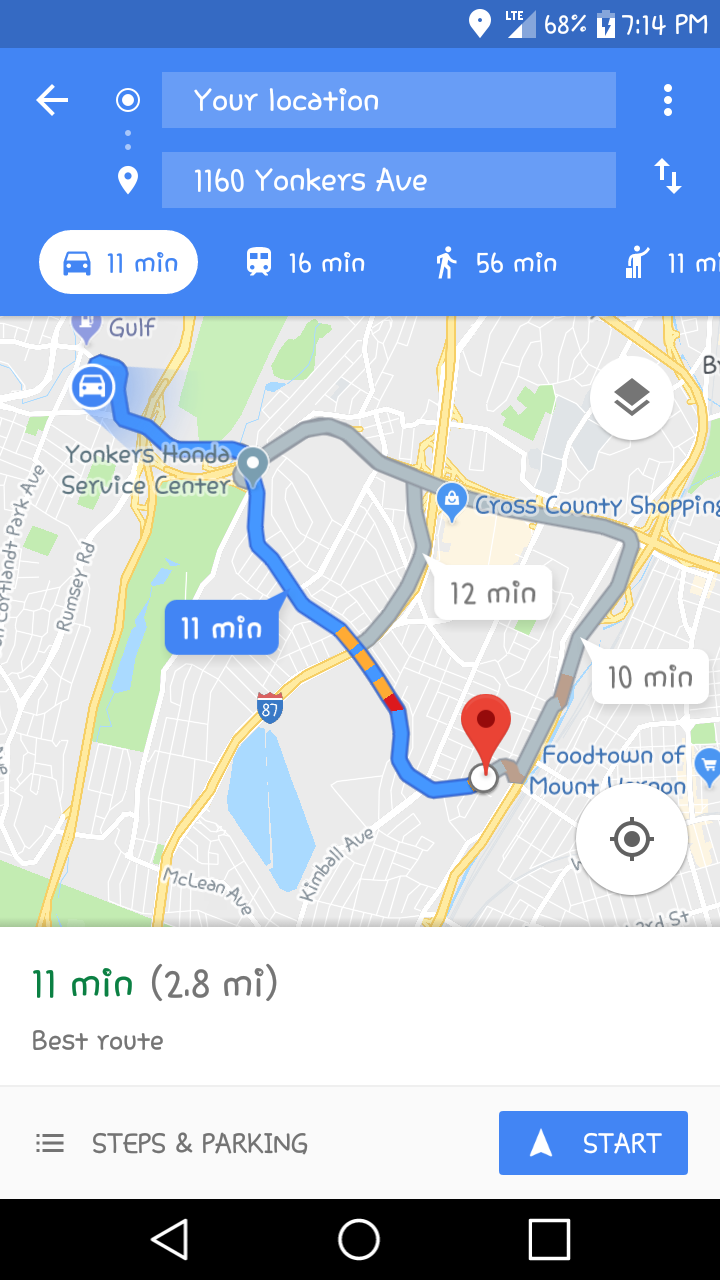Switch to walking mode, 56 min
The image size is (720, 1280).
tap(496, 263)
